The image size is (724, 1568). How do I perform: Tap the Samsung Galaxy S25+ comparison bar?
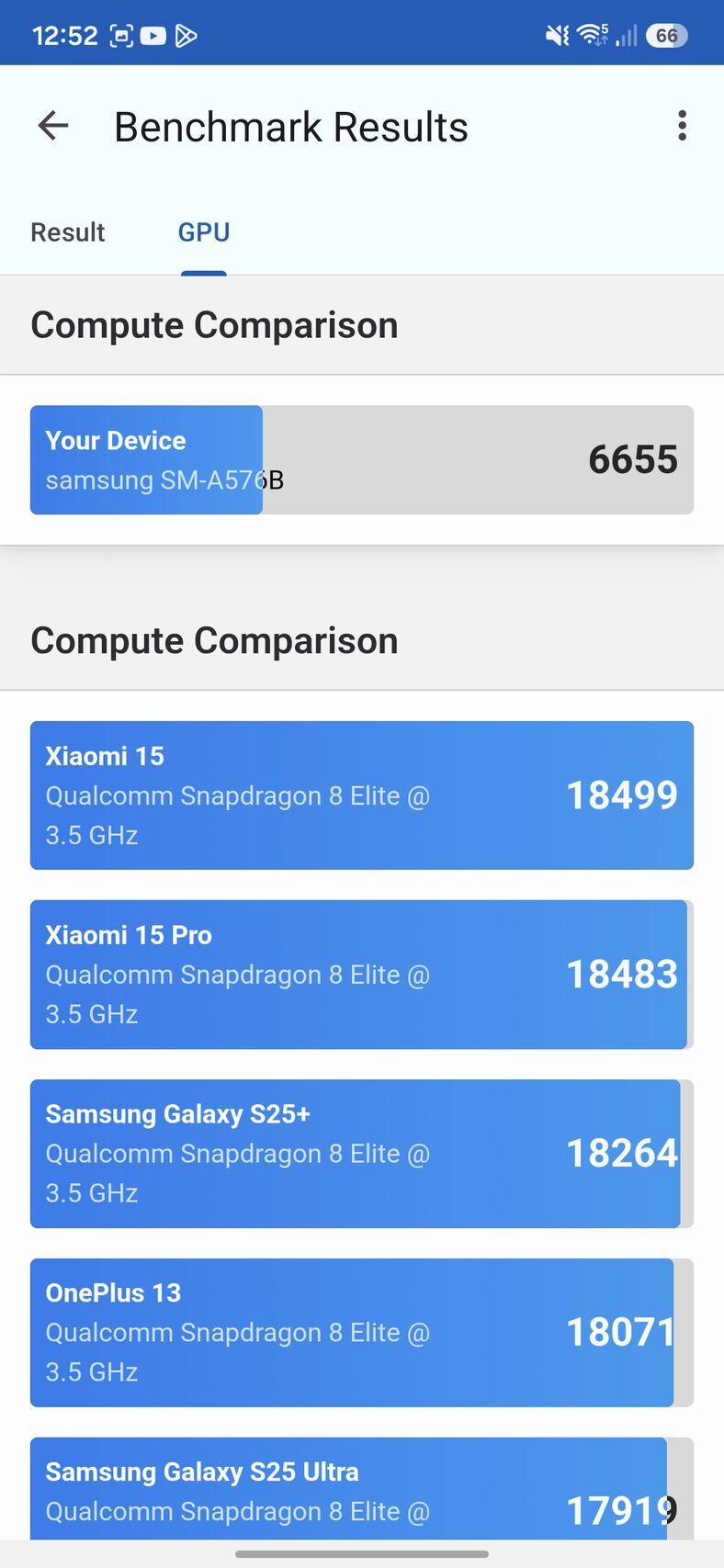pos(362,1153)
